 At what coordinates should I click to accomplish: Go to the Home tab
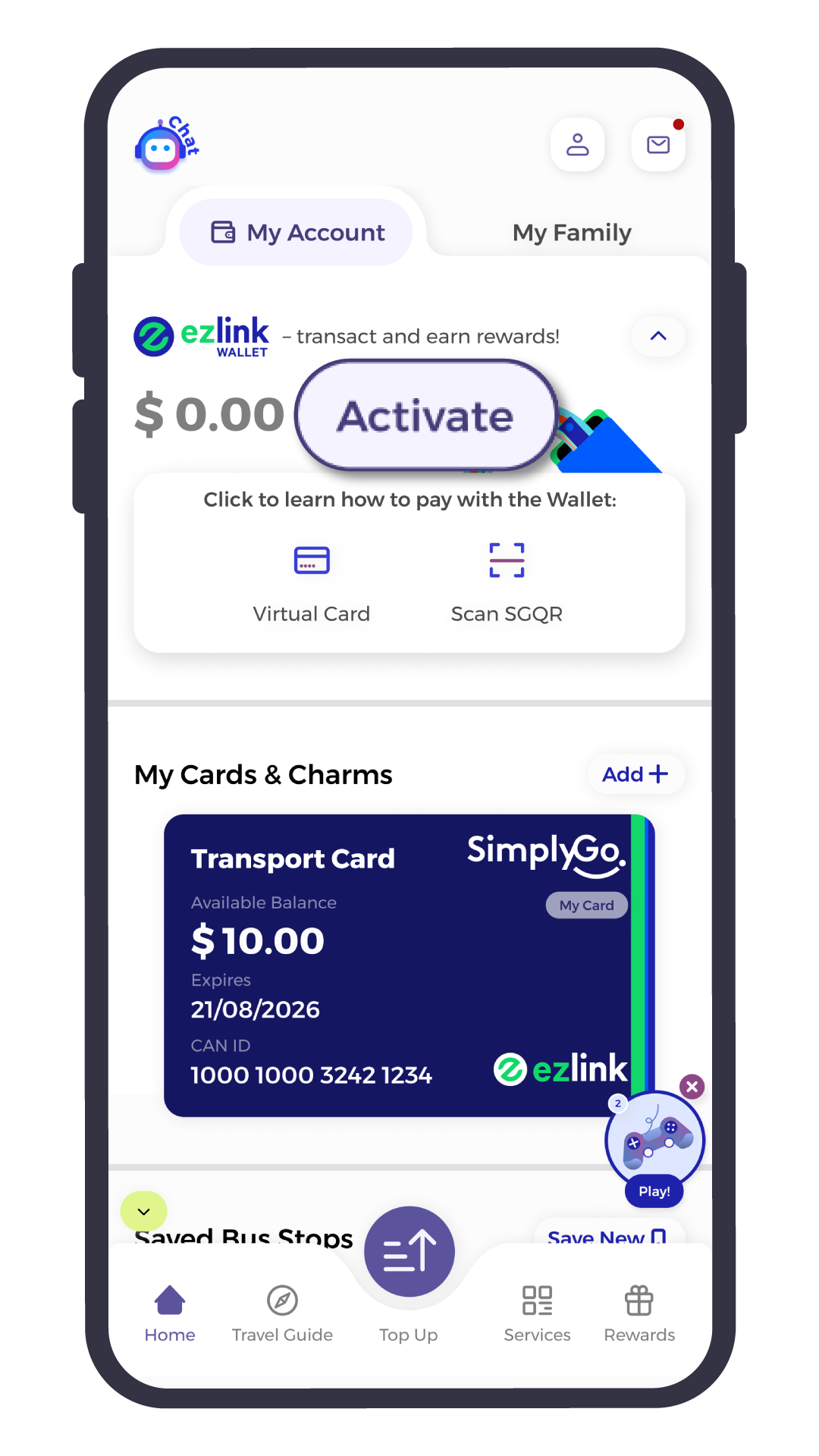(x=170, y=1313)
